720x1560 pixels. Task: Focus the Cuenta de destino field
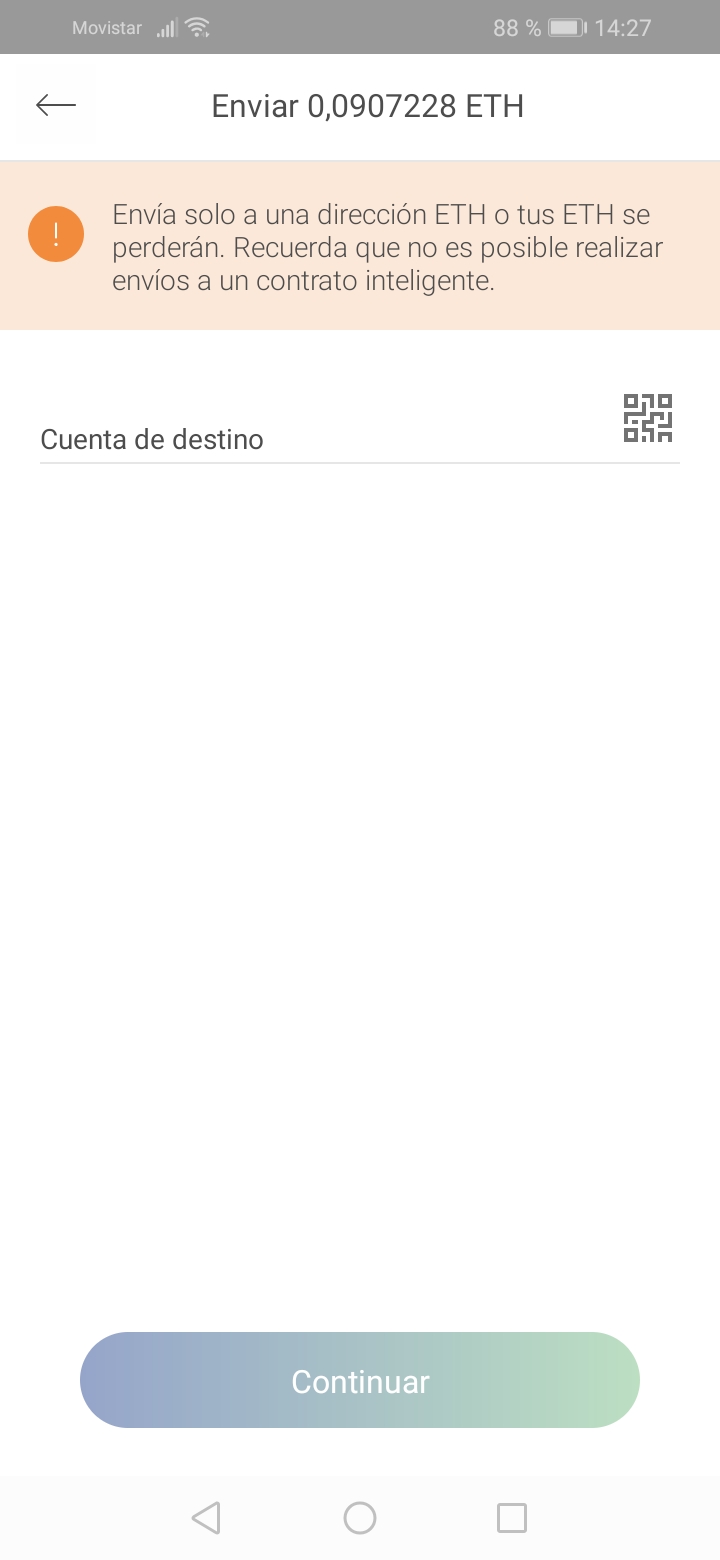click(320, 439)
